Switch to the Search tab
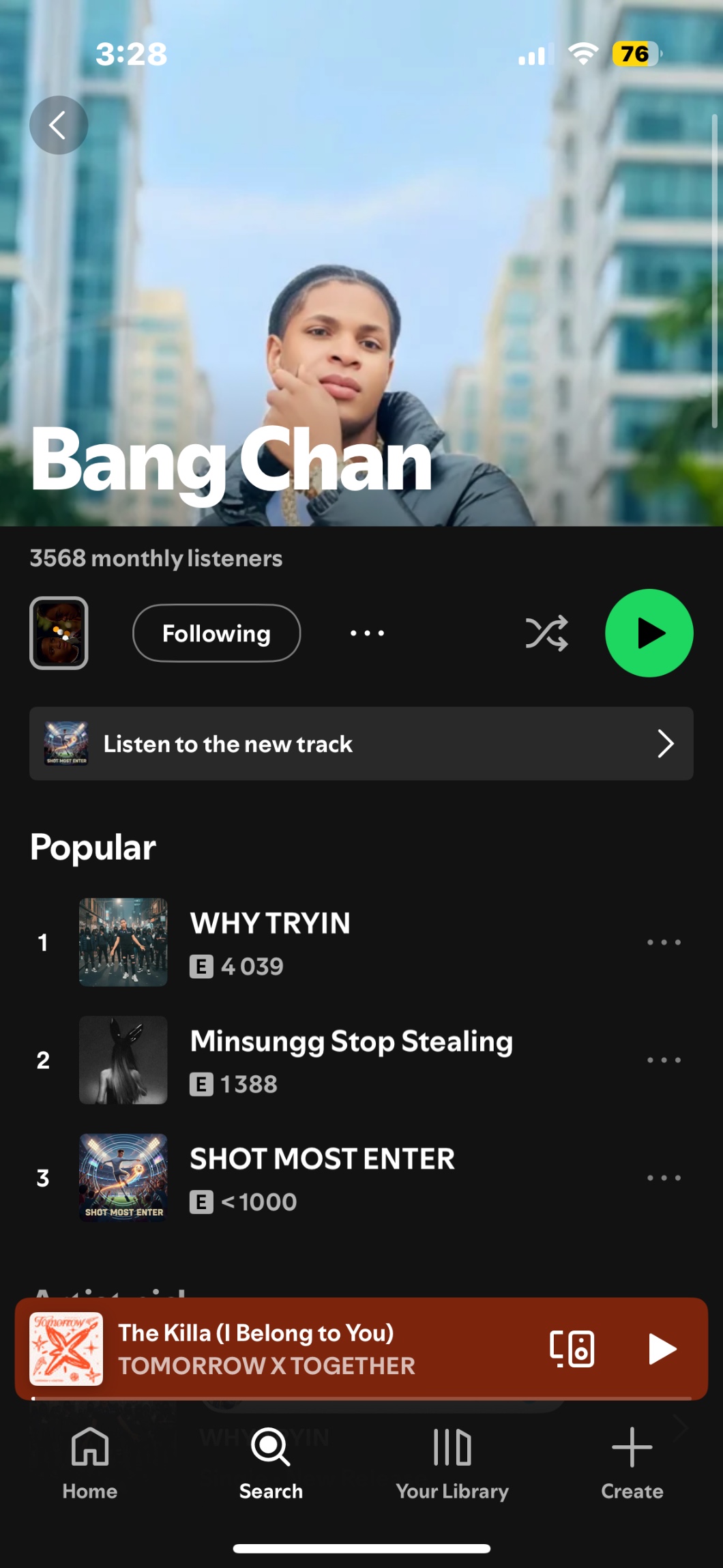This screenshot has width=723, height=1568. (x=271, y=1462)
